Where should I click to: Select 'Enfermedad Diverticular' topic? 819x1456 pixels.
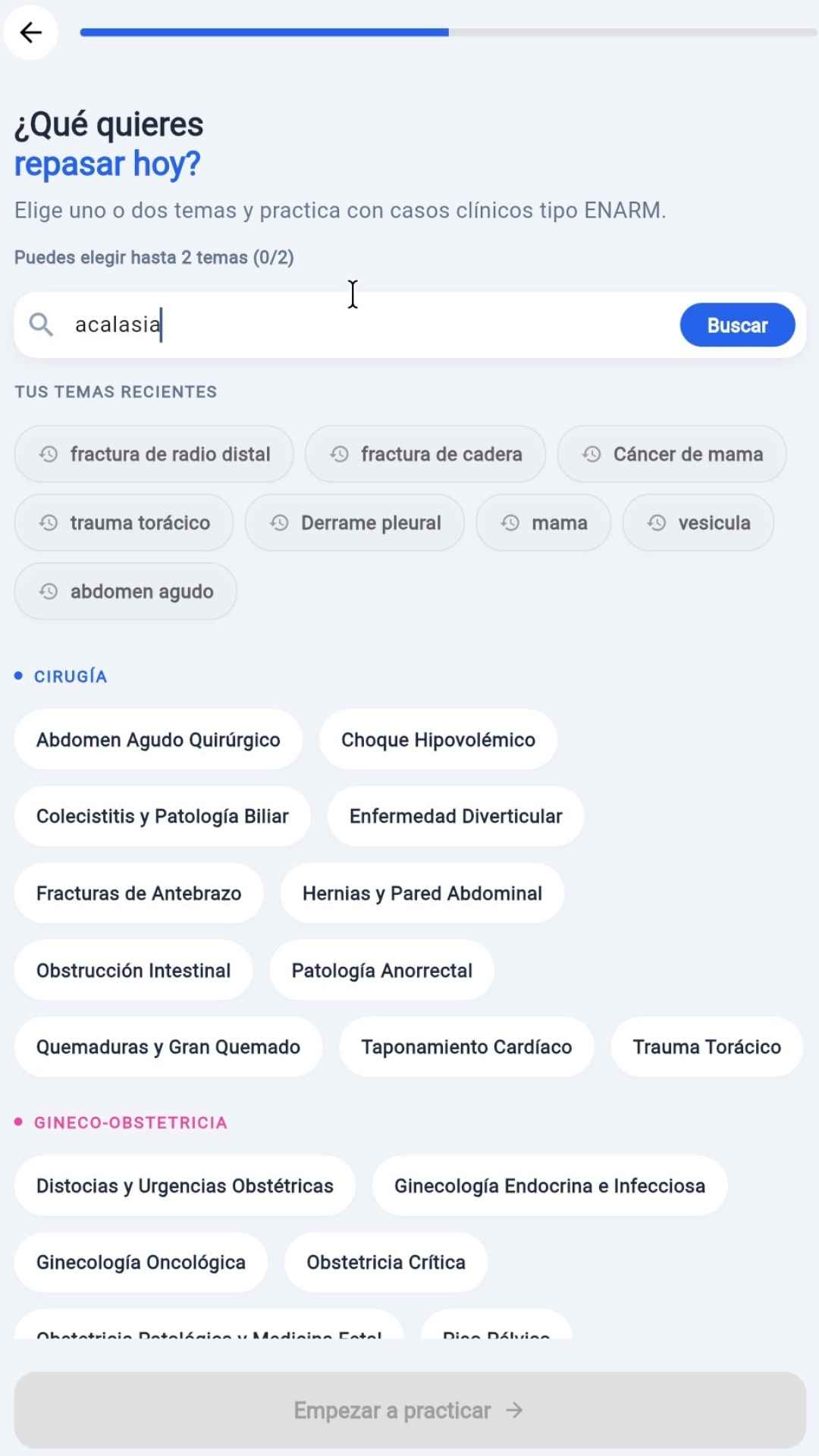[455, 816]
